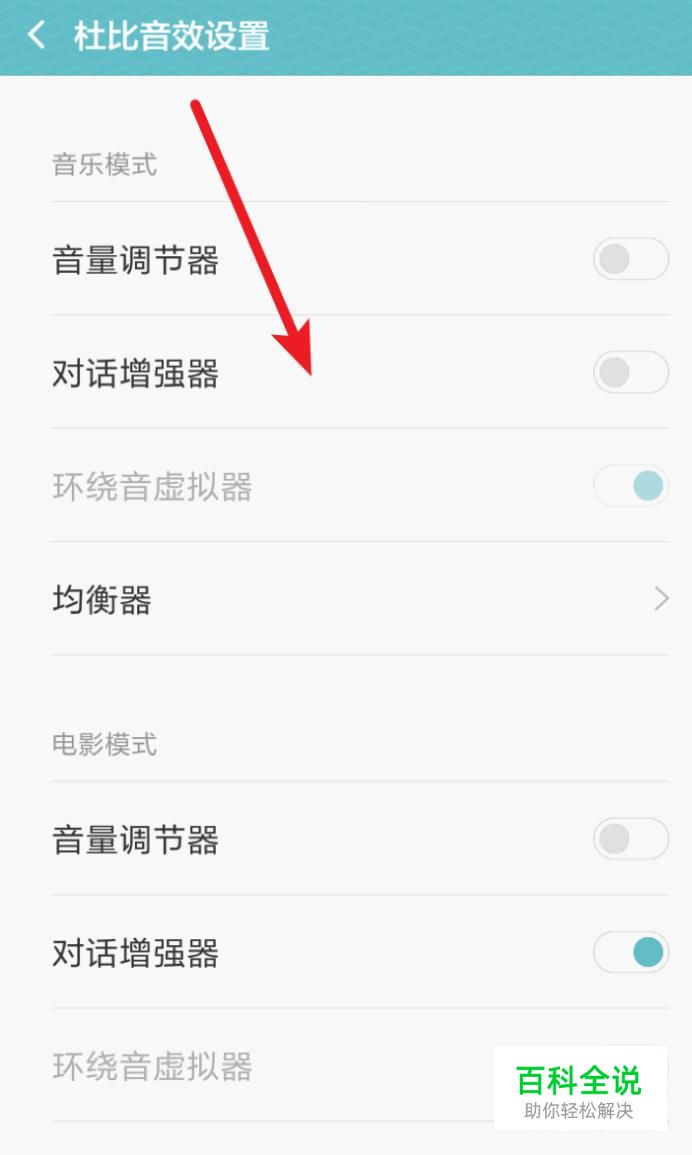Open the 均衡器 settings

[360, 599]
